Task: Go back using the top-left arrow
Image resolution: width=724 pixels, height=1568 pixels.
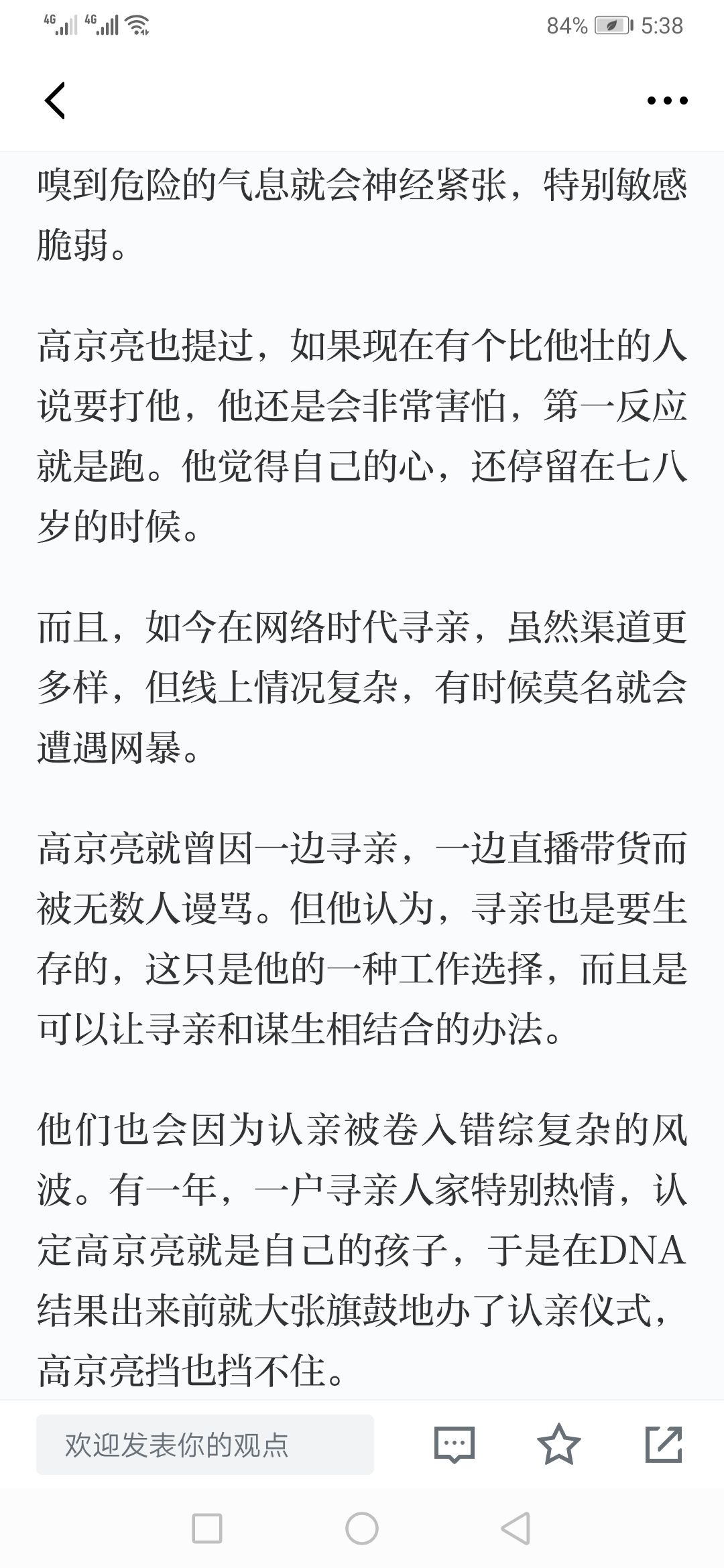Action: [55, 101]
